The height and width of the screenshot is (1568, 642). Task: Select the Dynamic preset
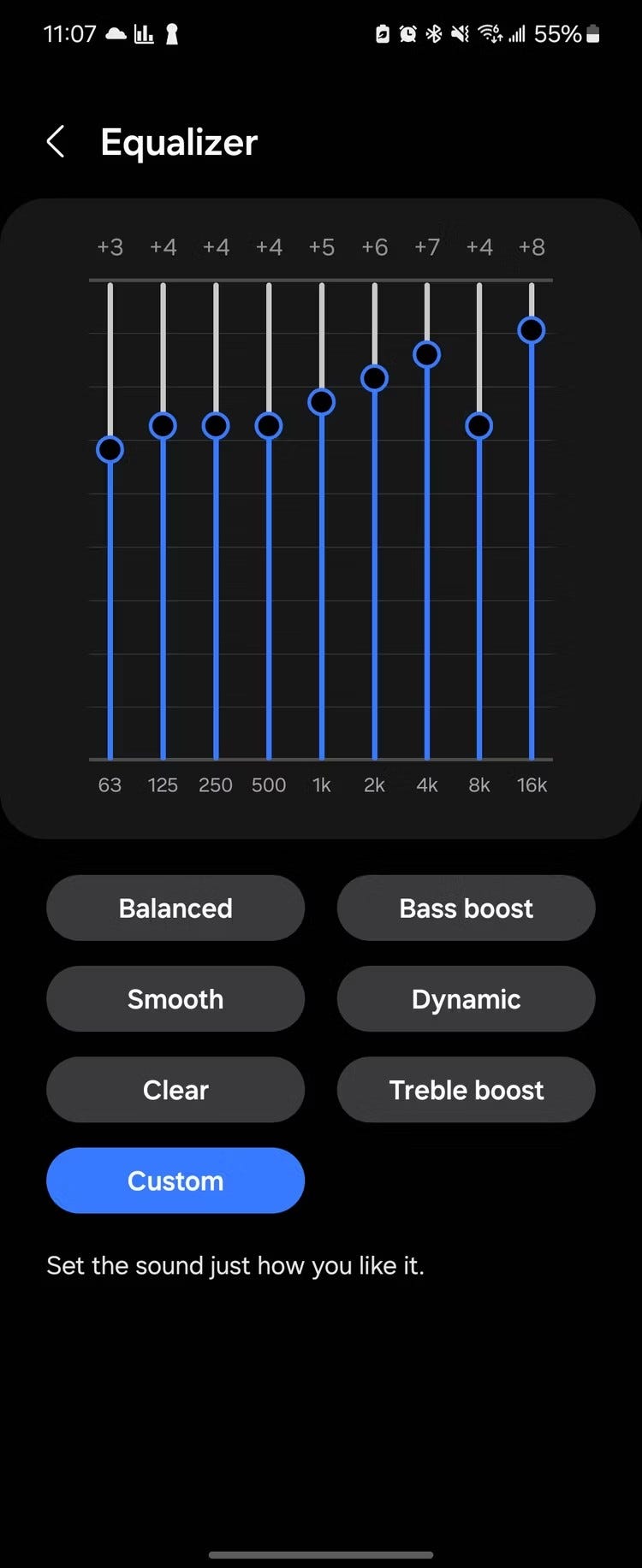pos(466,998)
